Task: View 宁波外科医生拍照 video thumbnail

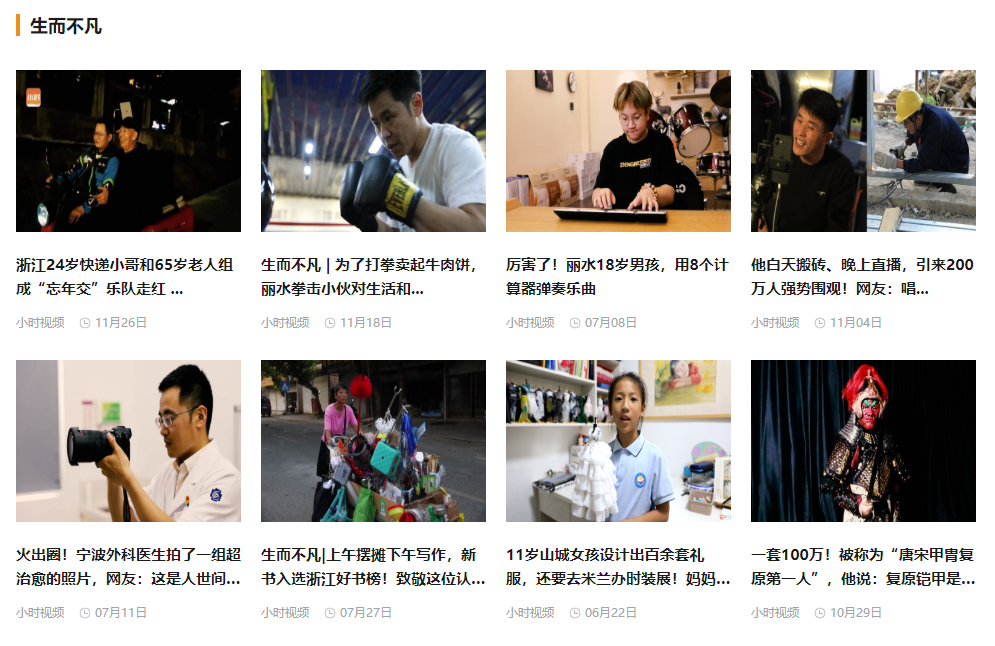Action: pos(128,441)
